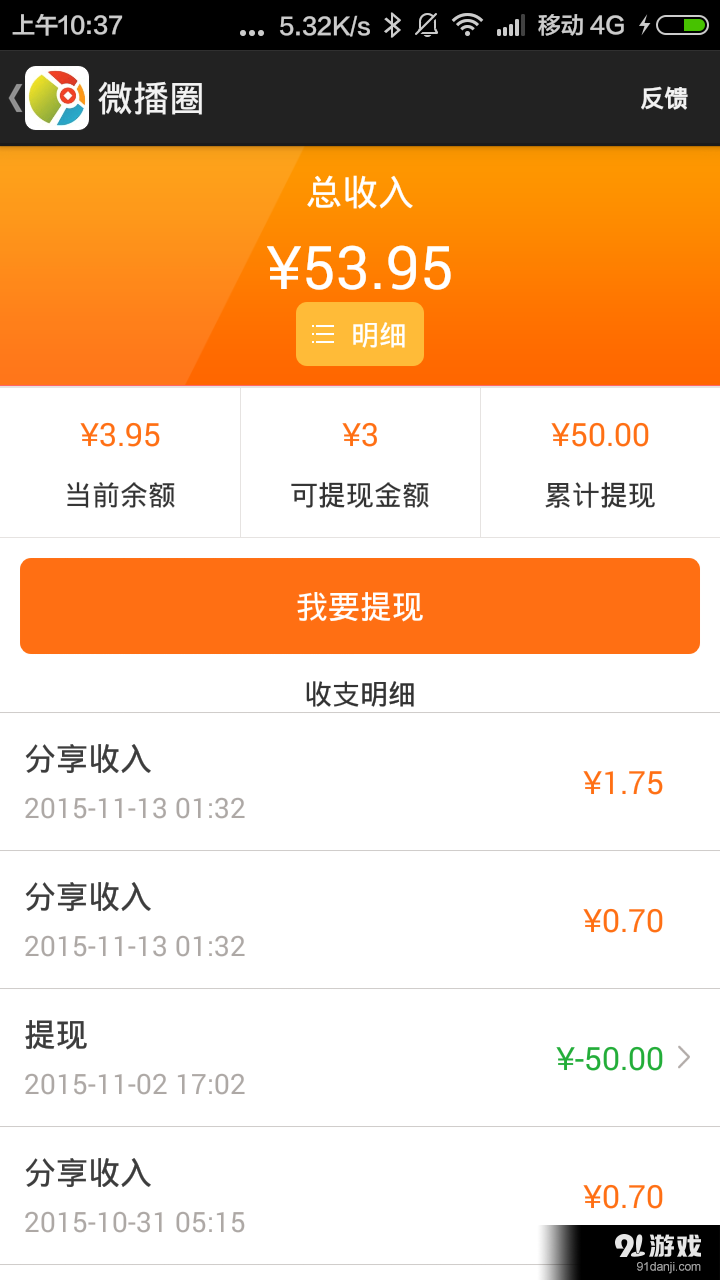Click the total income amount ¥53.95

click(x=360, y=266)
